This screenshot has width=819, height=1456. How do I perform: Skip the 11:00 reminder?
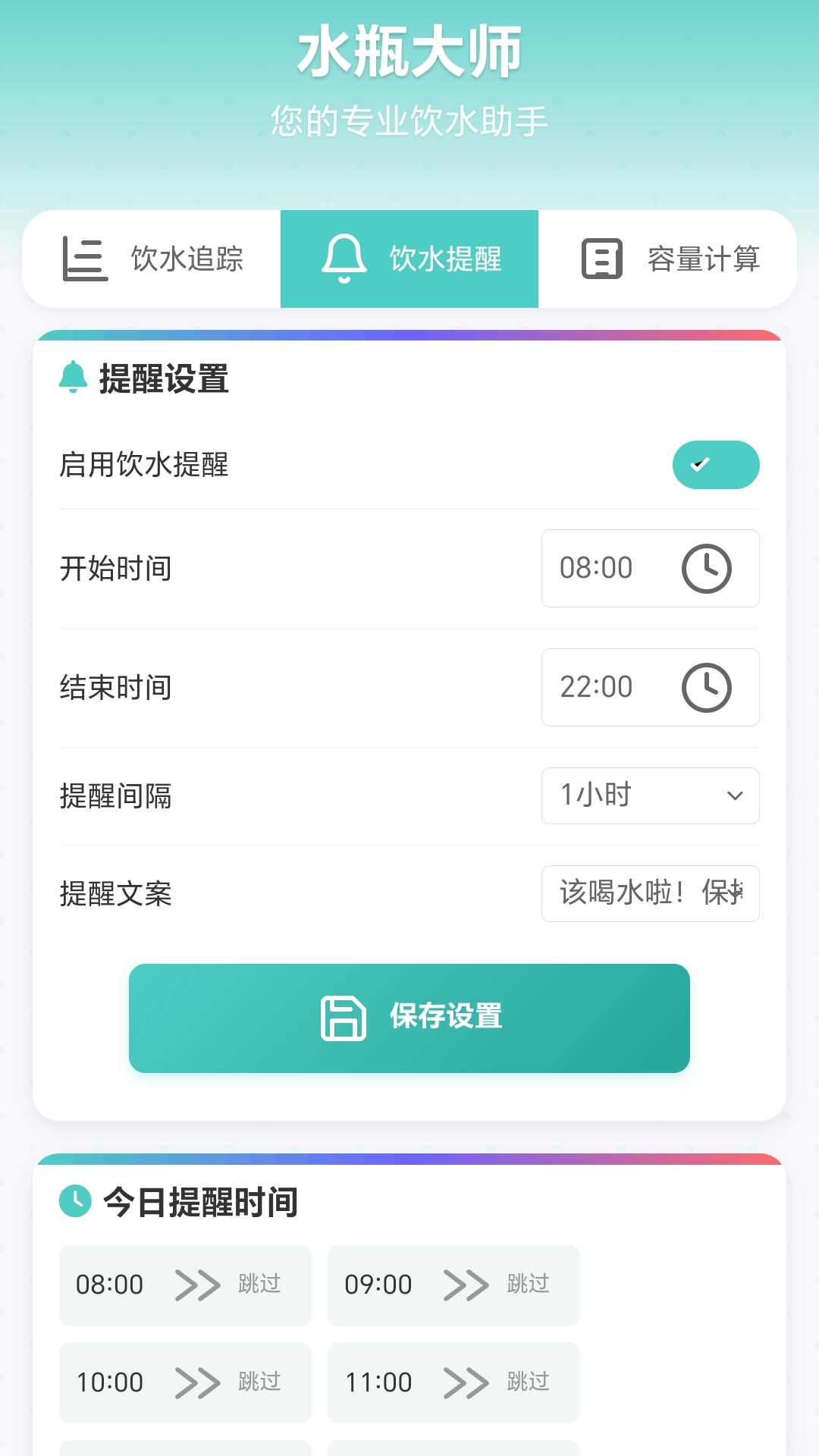[x=496, y=1382]
